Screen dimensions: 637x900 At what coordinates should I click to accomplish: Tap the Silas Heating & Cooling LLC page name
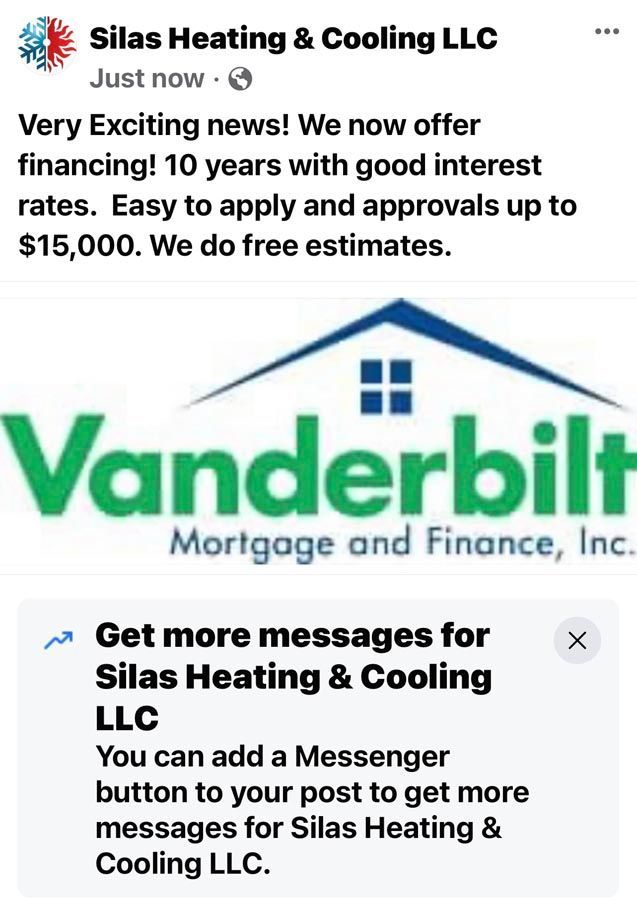point(293,39)
